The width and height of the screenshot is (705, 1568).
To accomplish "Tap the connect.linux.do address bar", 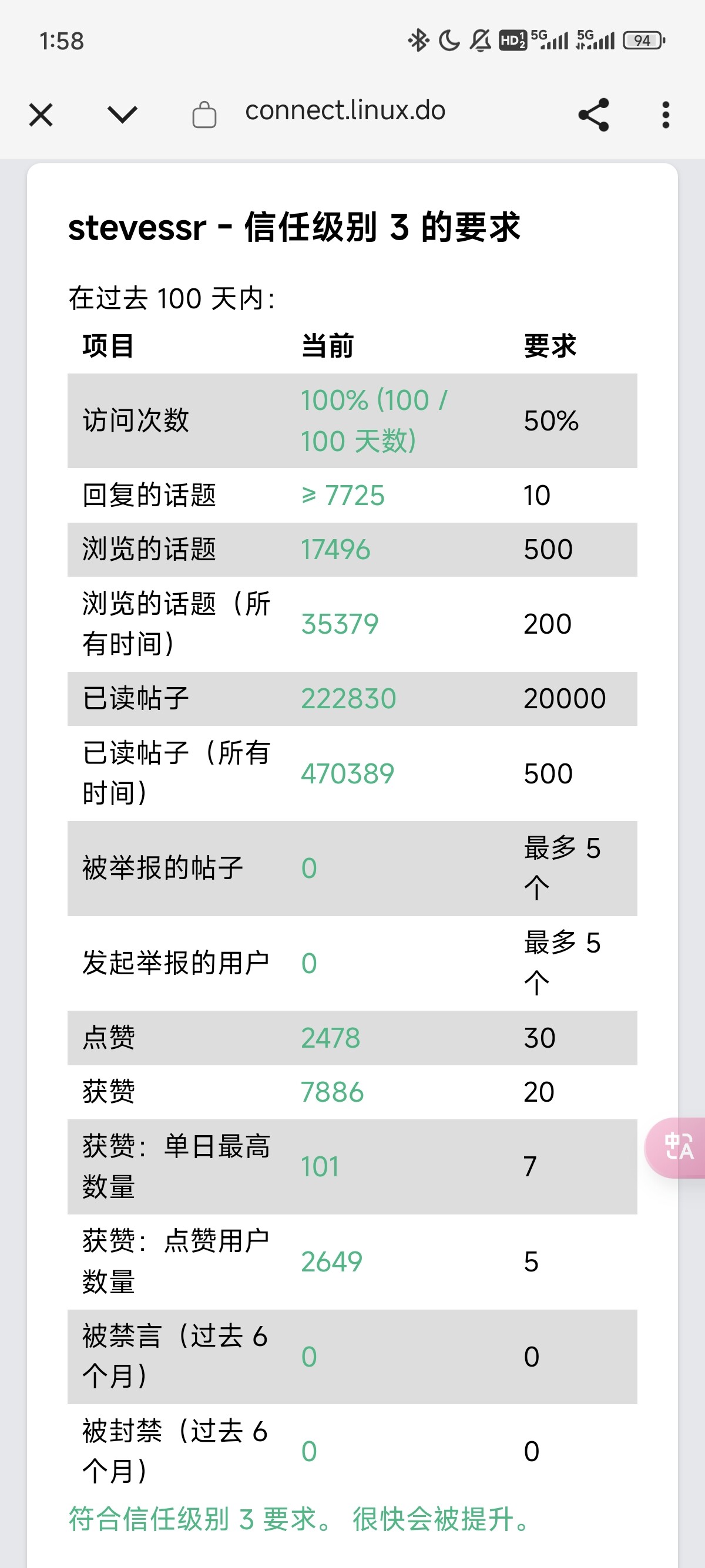I will coord(345,112).
